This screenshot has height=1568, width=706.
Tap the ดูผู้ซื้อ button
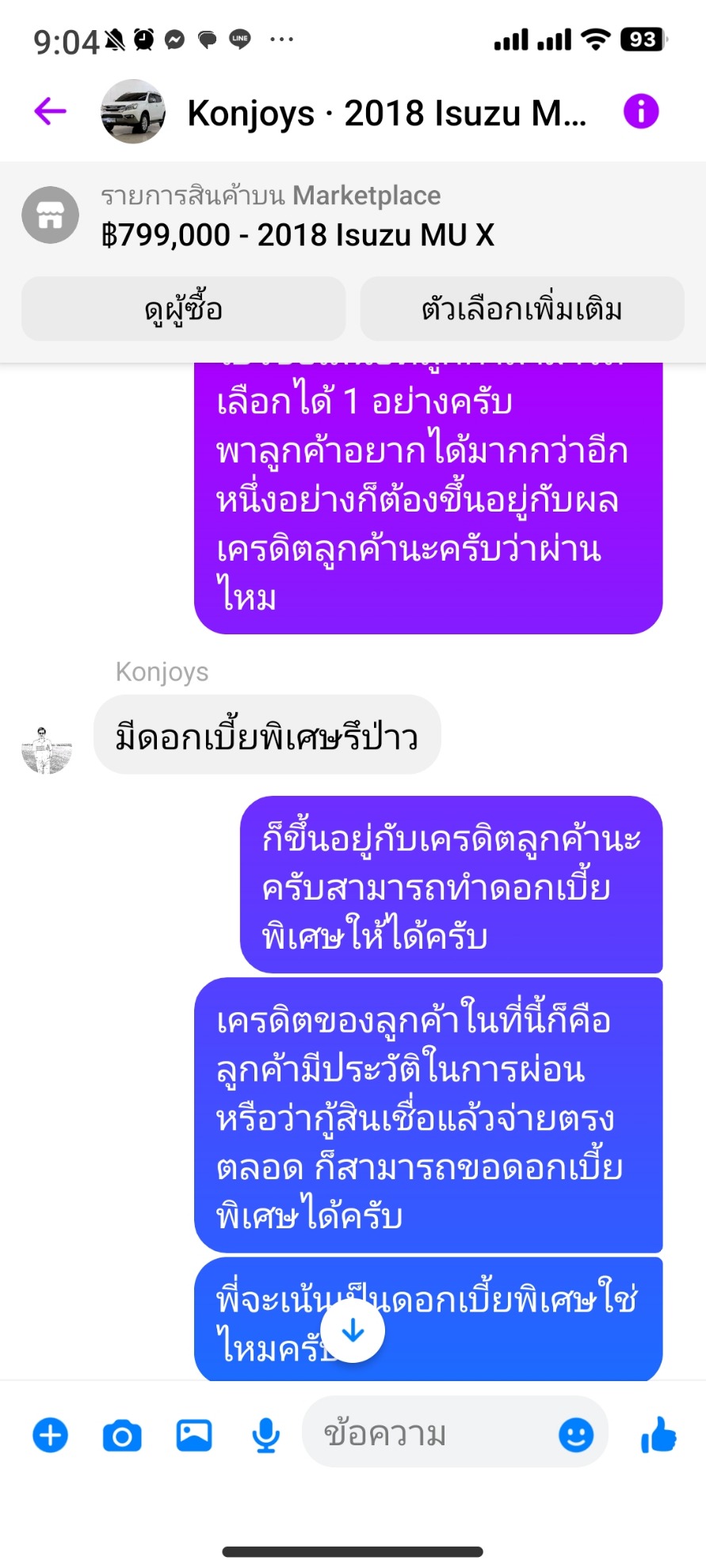[x=184, y=309]
